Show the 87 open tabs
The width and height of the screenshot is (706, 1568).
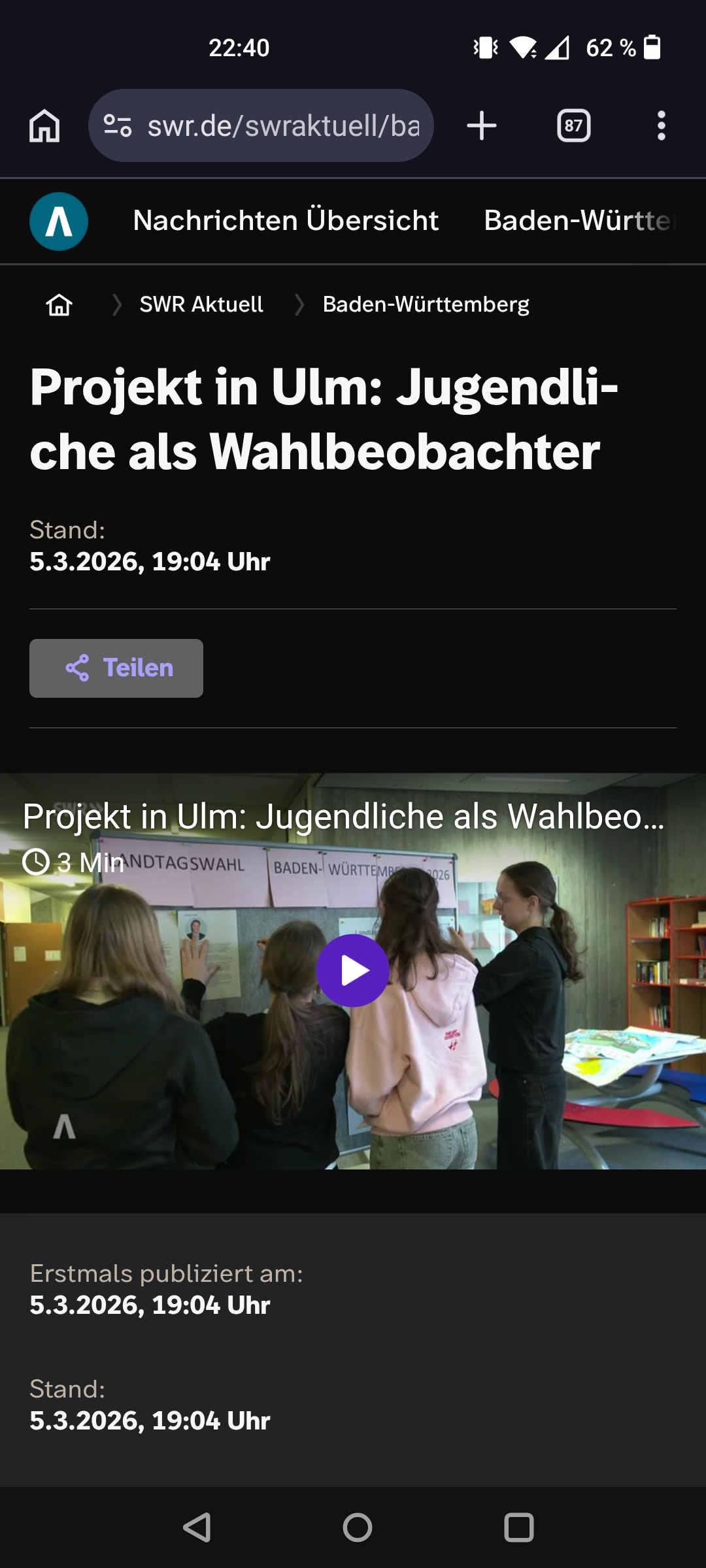(573, 125)
